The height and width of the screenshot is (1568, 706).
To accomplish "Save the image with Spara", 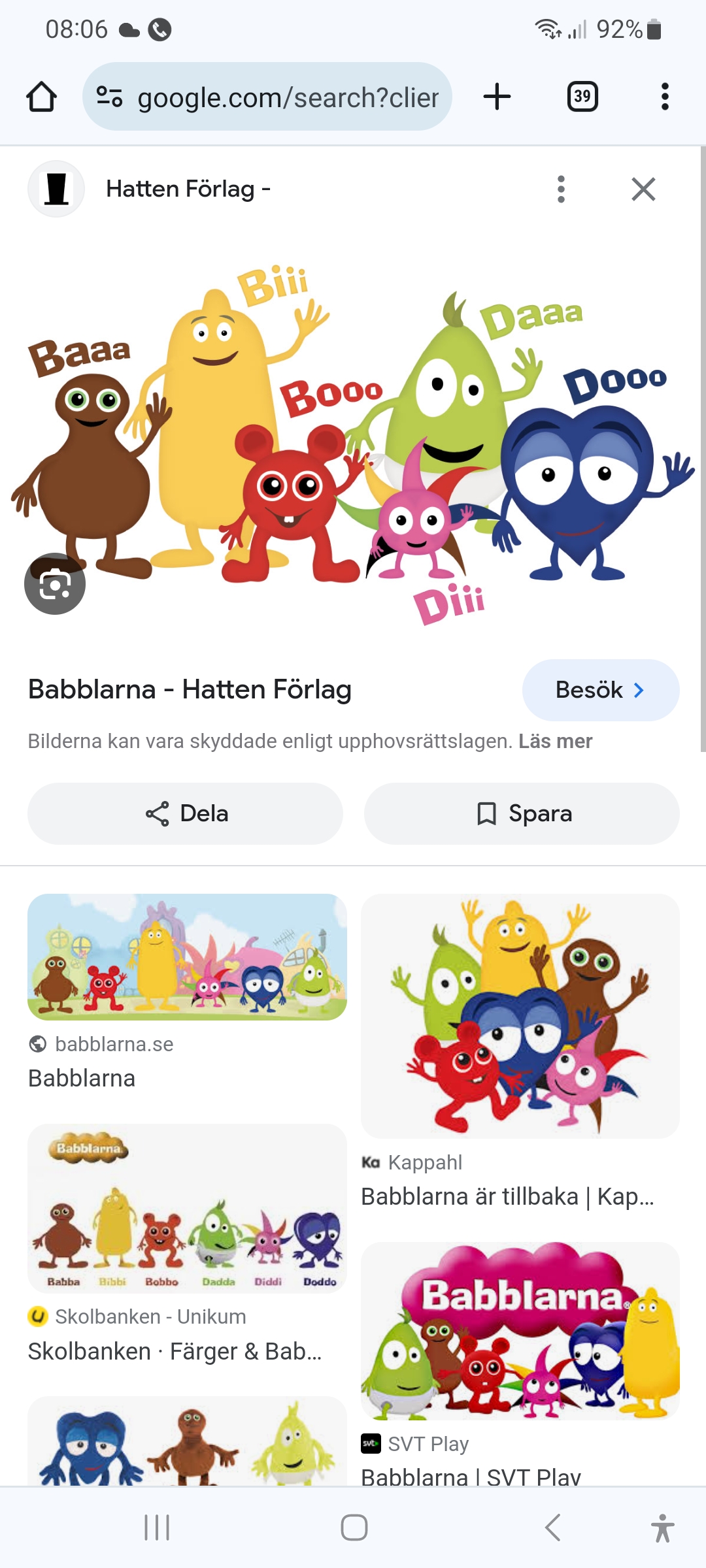I will (522, 814).
